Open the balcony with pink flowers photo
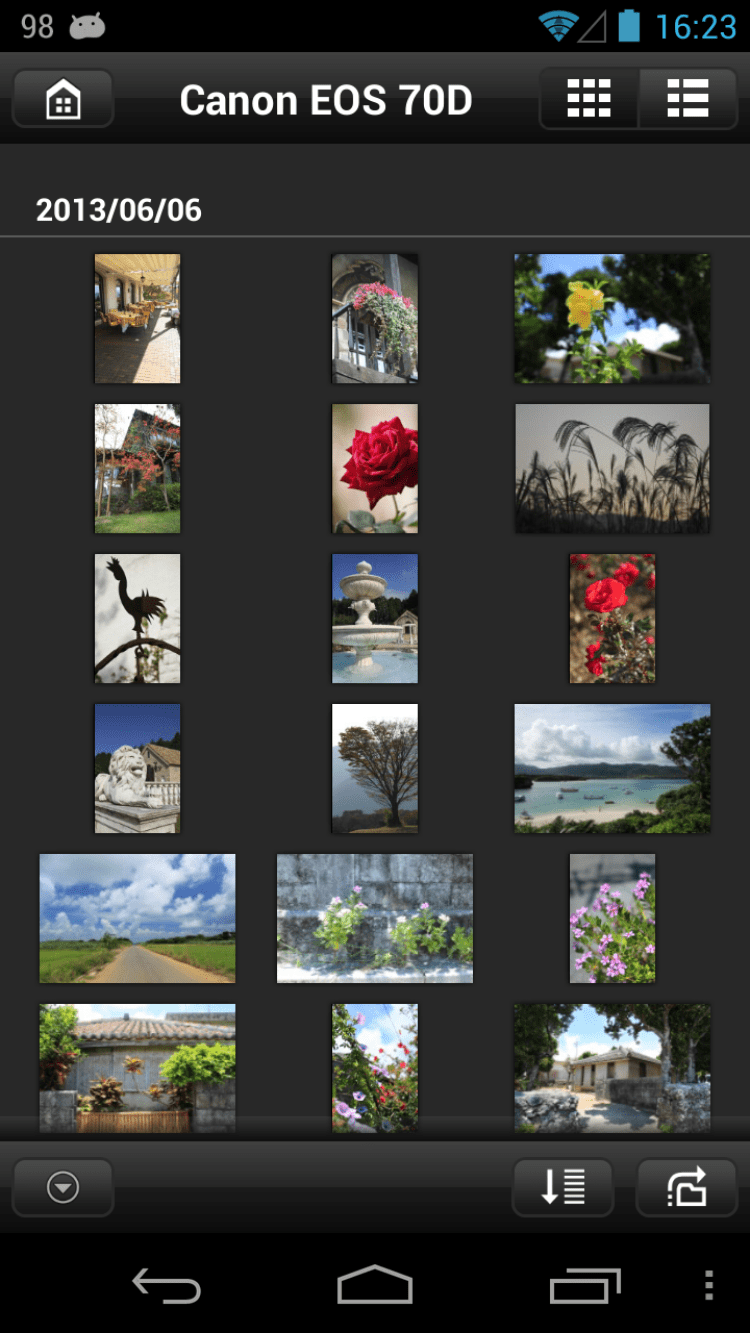The image size is (750, 1333). pyautogui.click(x=375, y=318)
